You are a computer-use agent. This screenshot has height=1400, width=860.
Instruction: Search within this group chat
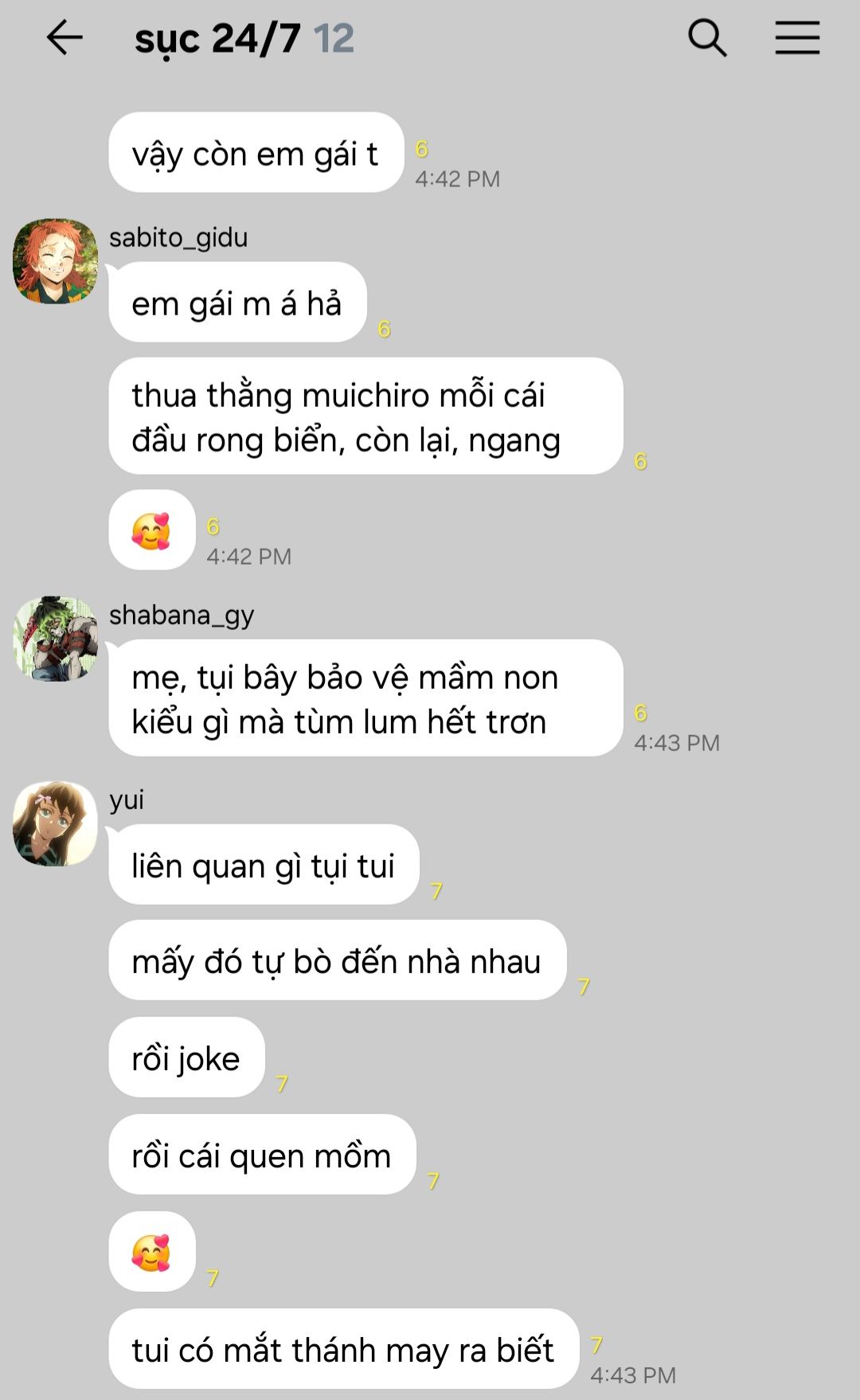pos(707,38)
